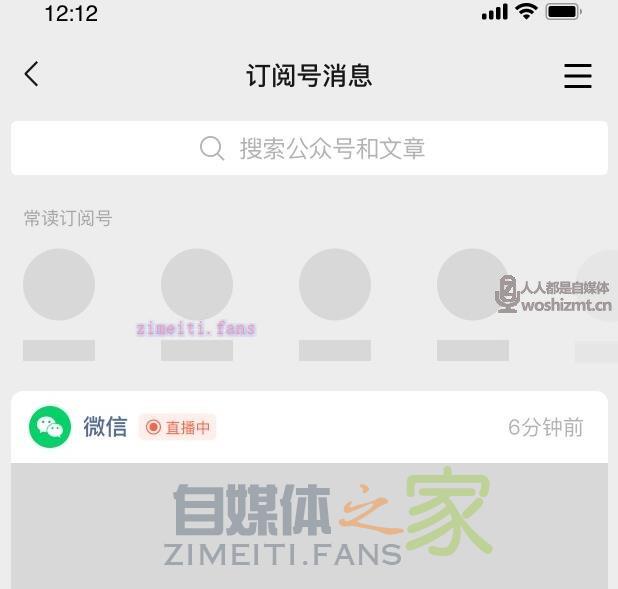This screenshot has height=589, width=618.
Task: Go back from 订阅号消息
Action: click(32, 74)
